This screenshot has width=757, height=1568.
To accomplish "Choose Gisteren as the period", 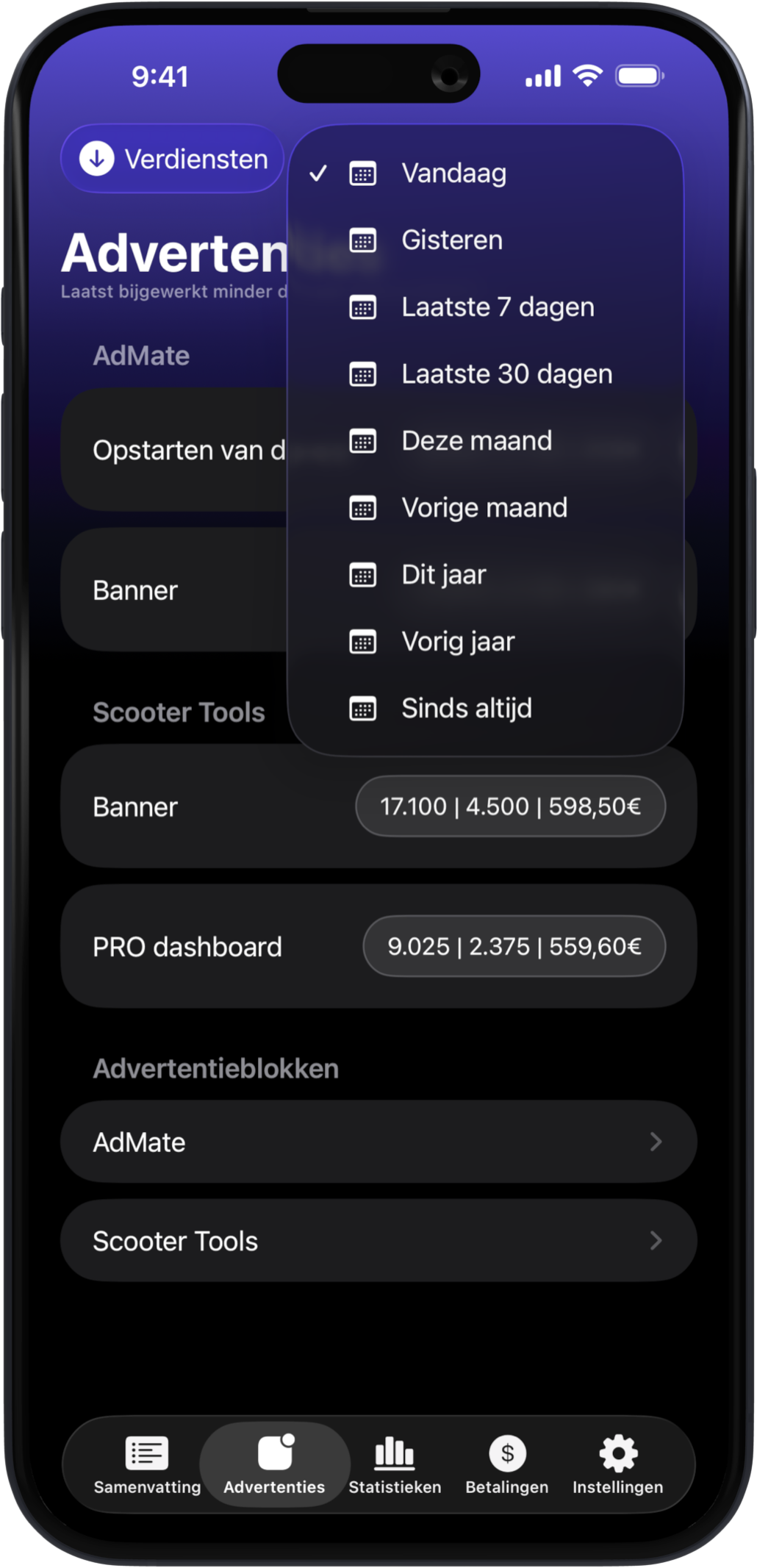I will (x=452, y=240).
